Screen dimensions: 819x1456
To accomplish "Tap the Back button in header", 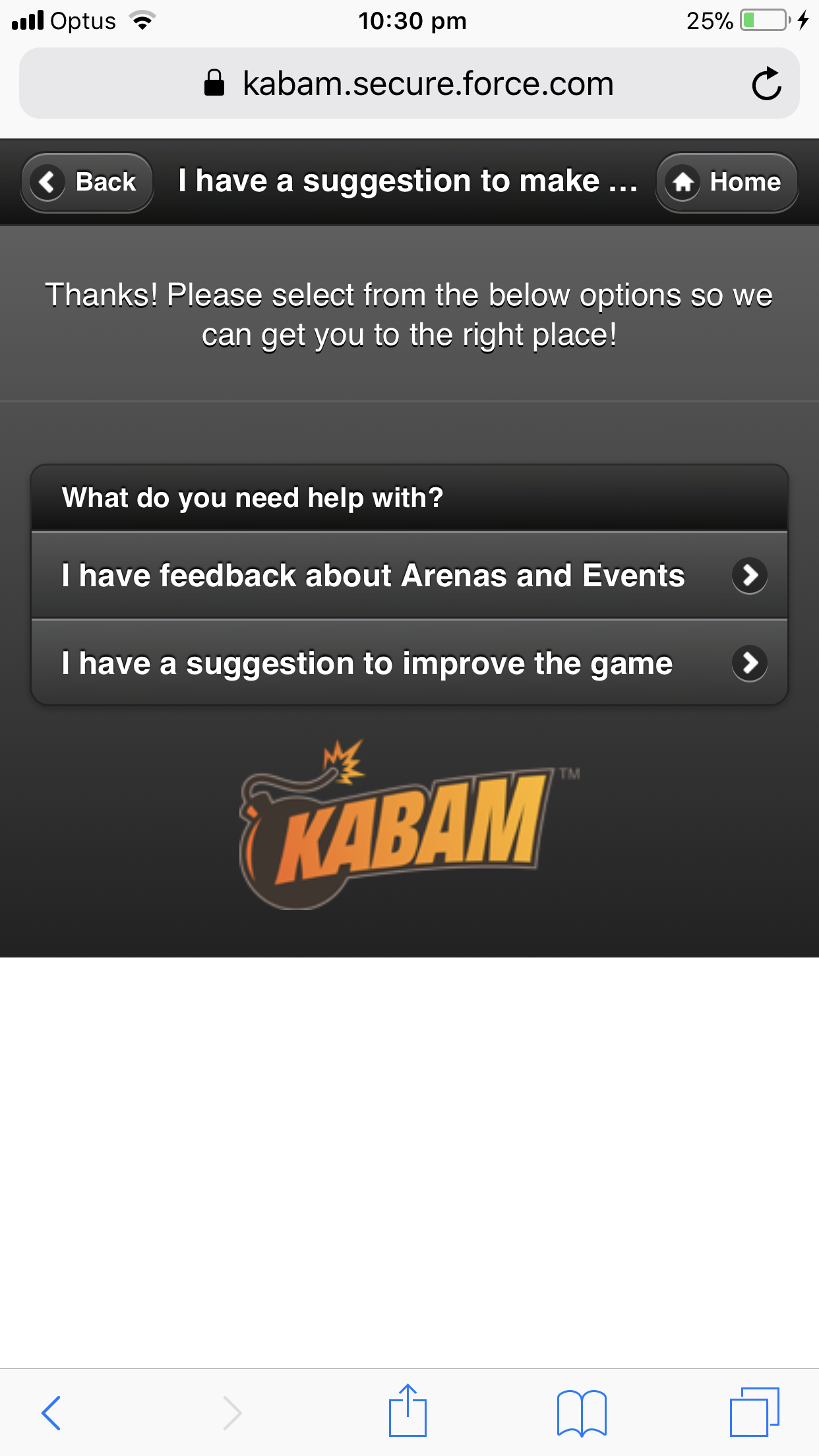I will (87, 182).
